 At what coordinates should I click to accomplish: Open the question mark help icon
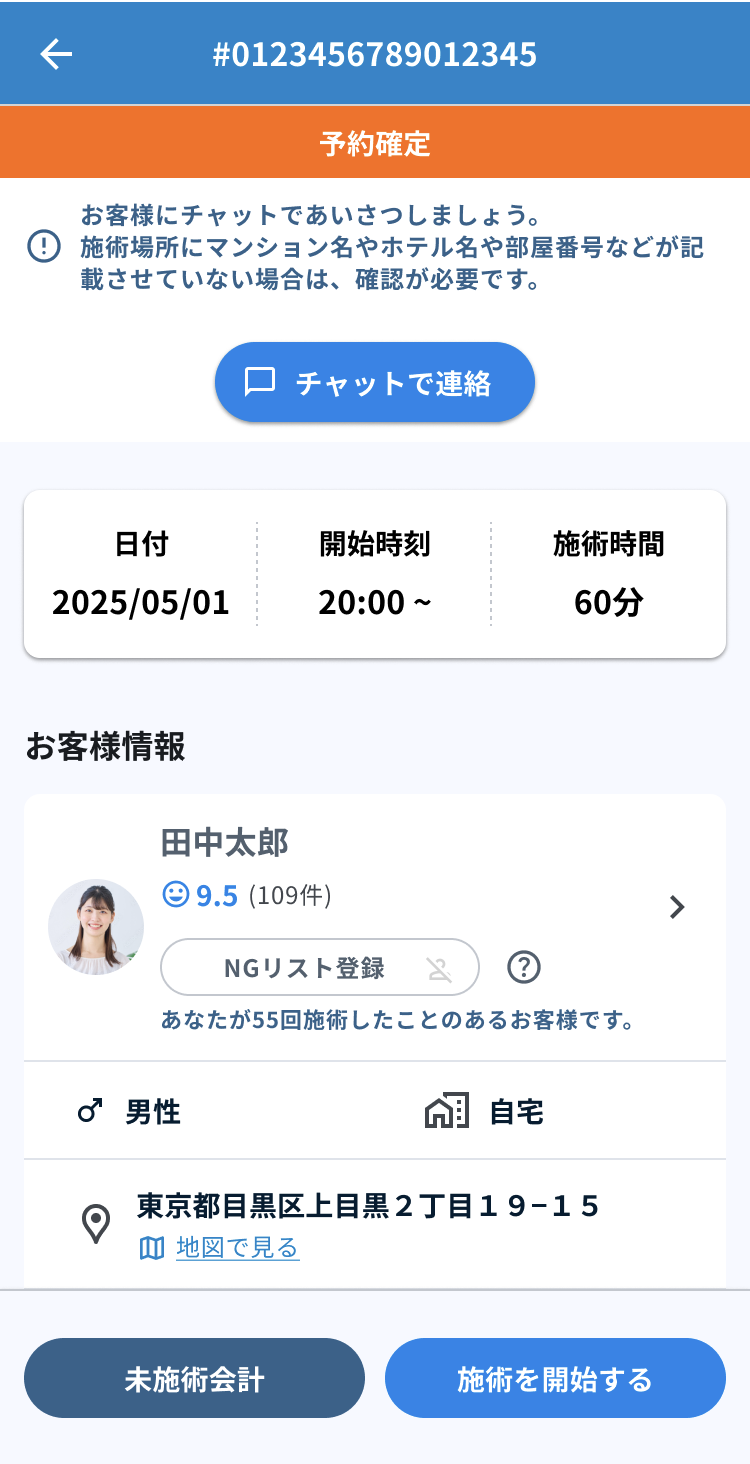pos(523,967)
